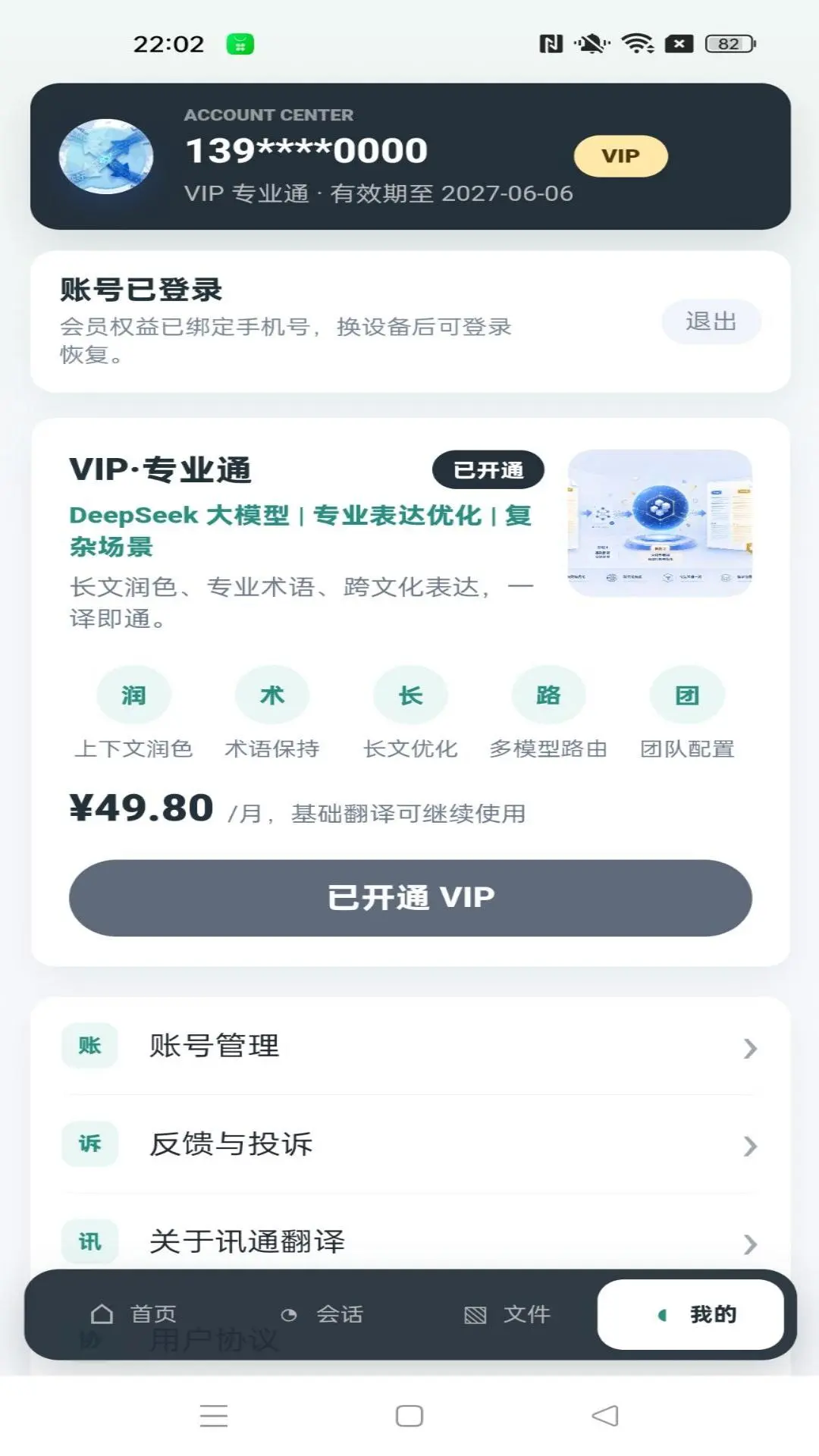
Task: Go back using system back button
Action: point(605,1416)
